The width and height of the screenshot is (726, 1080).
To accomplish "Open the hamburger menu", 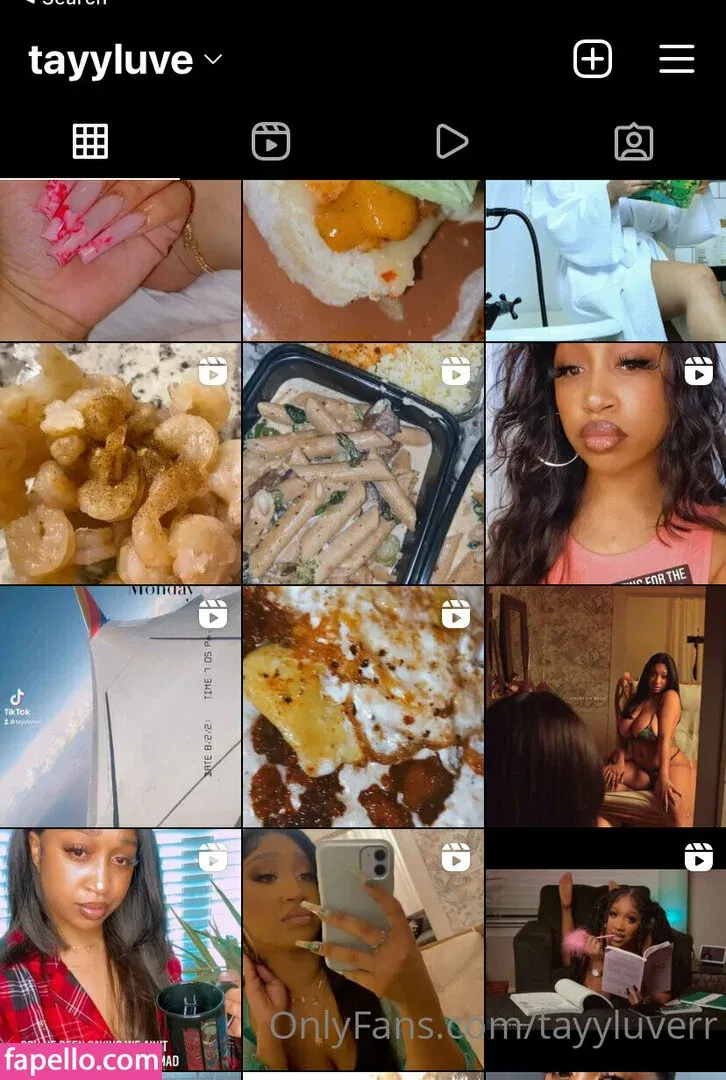I will [677, 59].
